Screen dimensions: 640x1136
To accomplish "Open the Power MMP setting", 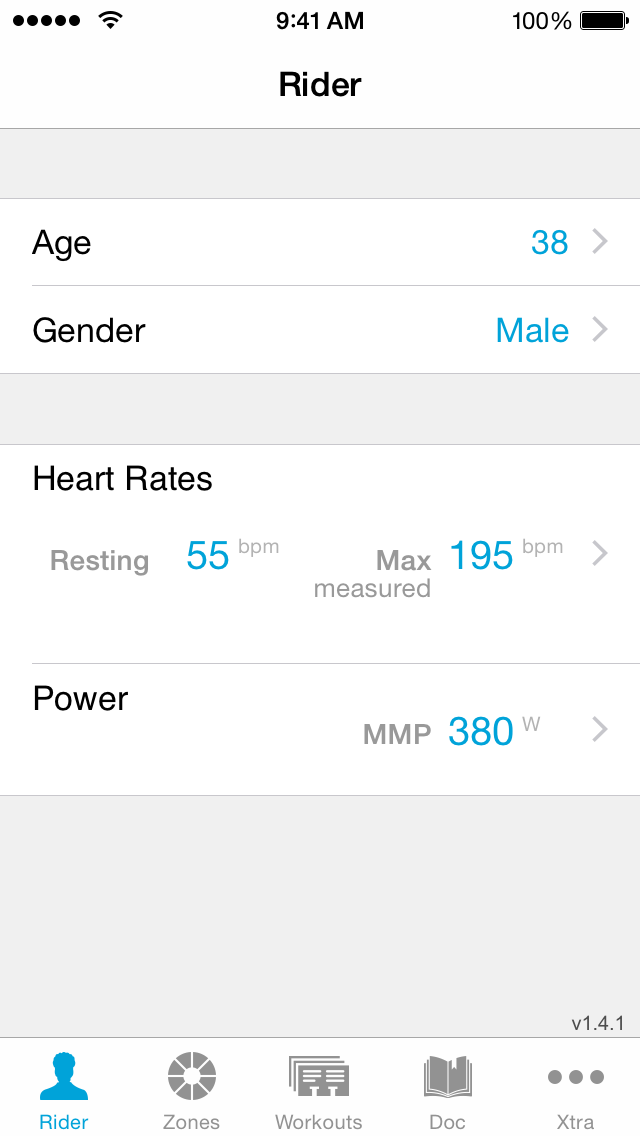I will 320,729.
